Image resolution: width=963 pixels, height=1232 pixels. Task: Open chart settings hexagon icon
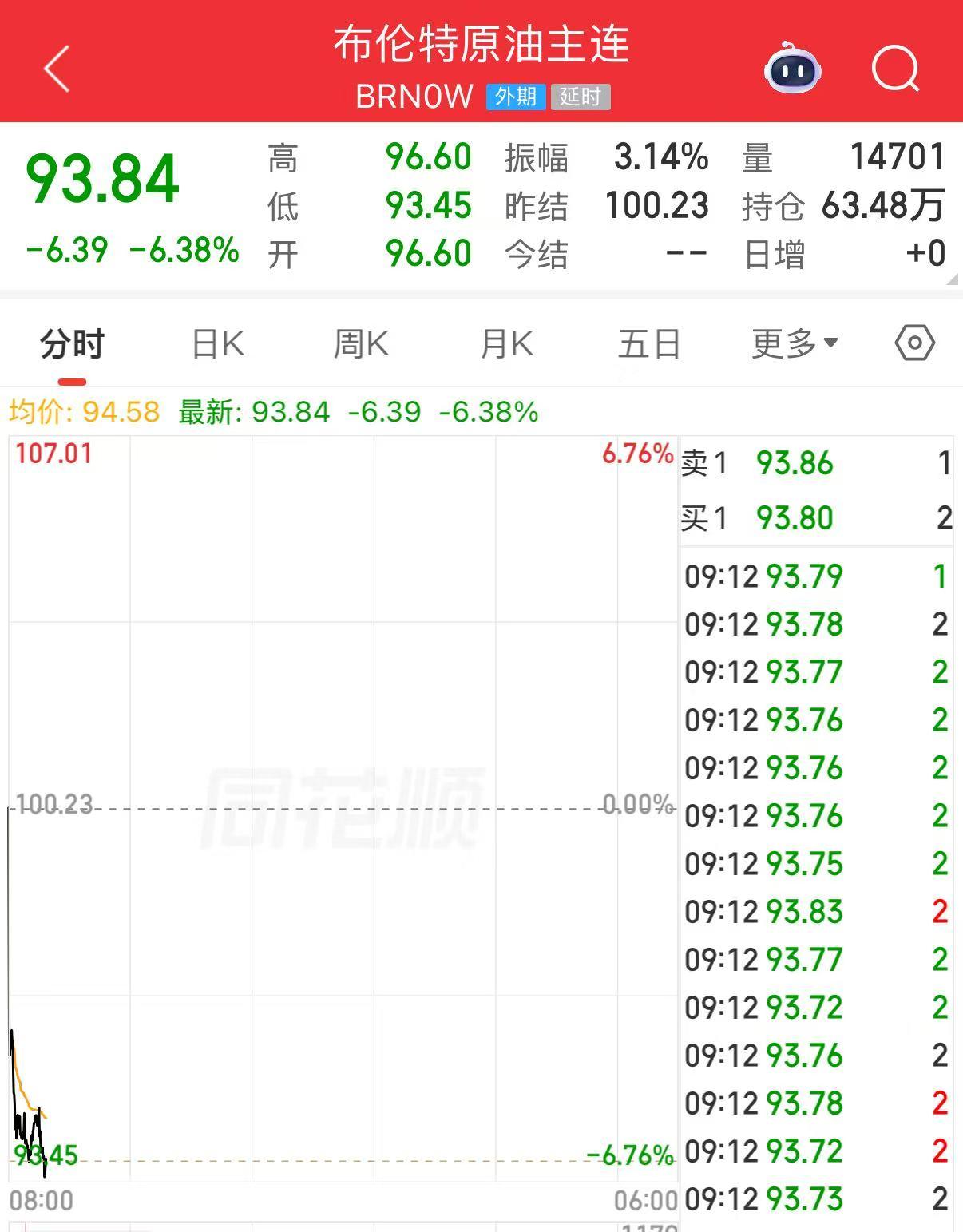coord(914,343)
